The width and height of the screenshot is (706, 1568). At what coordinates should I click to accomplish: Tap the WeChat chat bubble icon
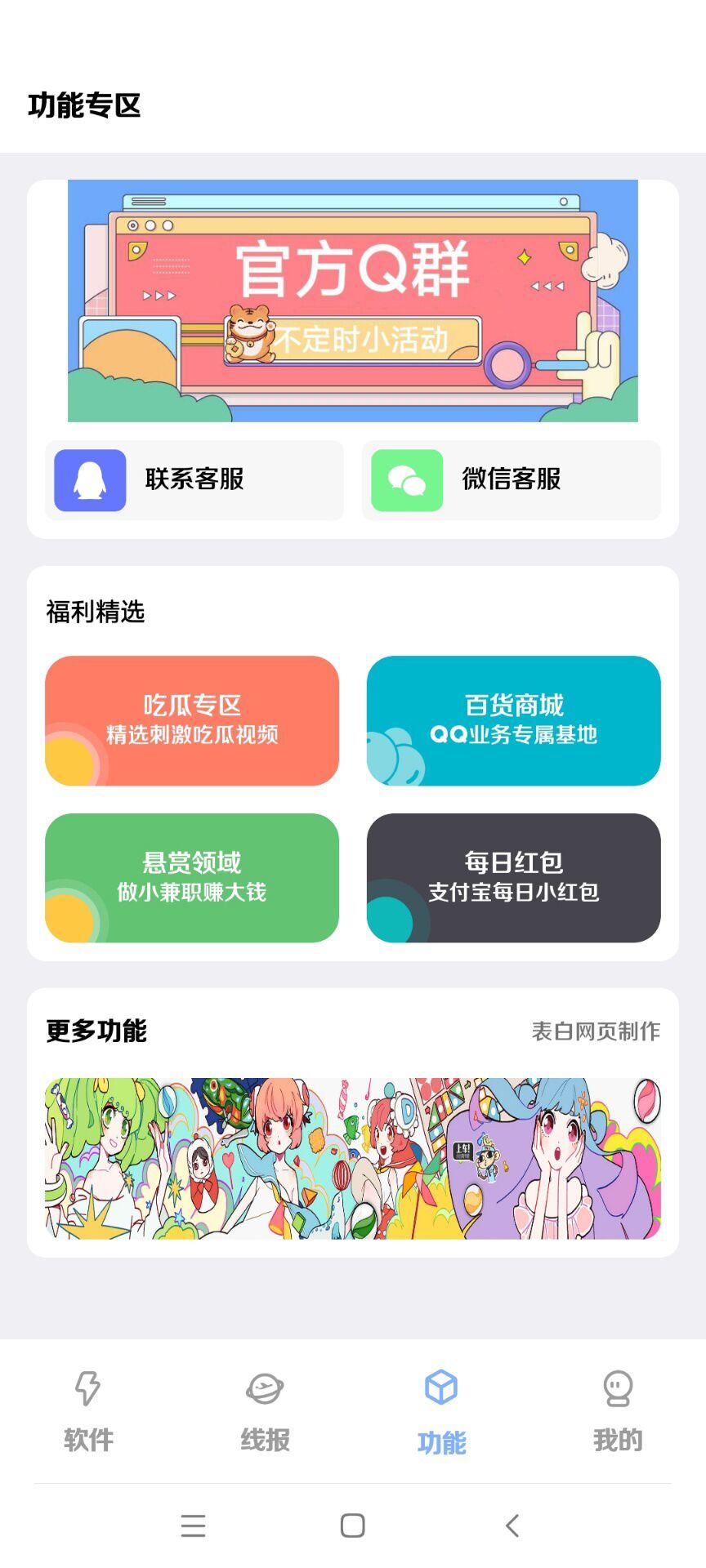[408, 481]
